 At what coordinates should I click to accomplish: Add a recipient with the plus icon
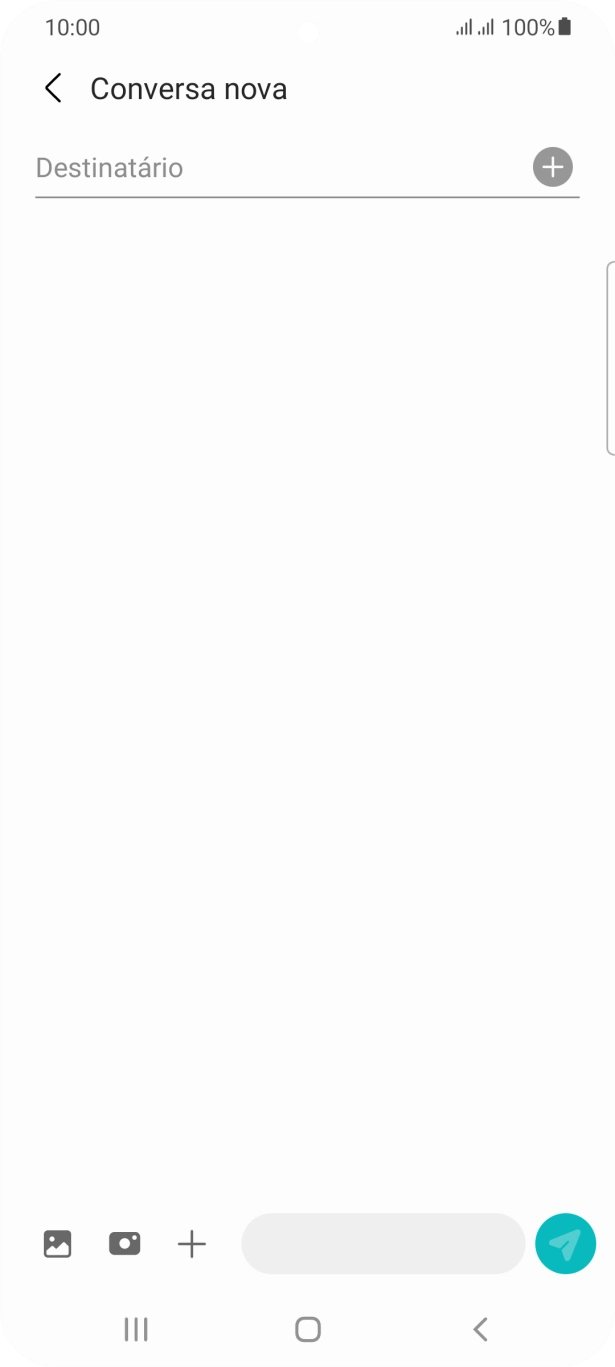point(552,167)
